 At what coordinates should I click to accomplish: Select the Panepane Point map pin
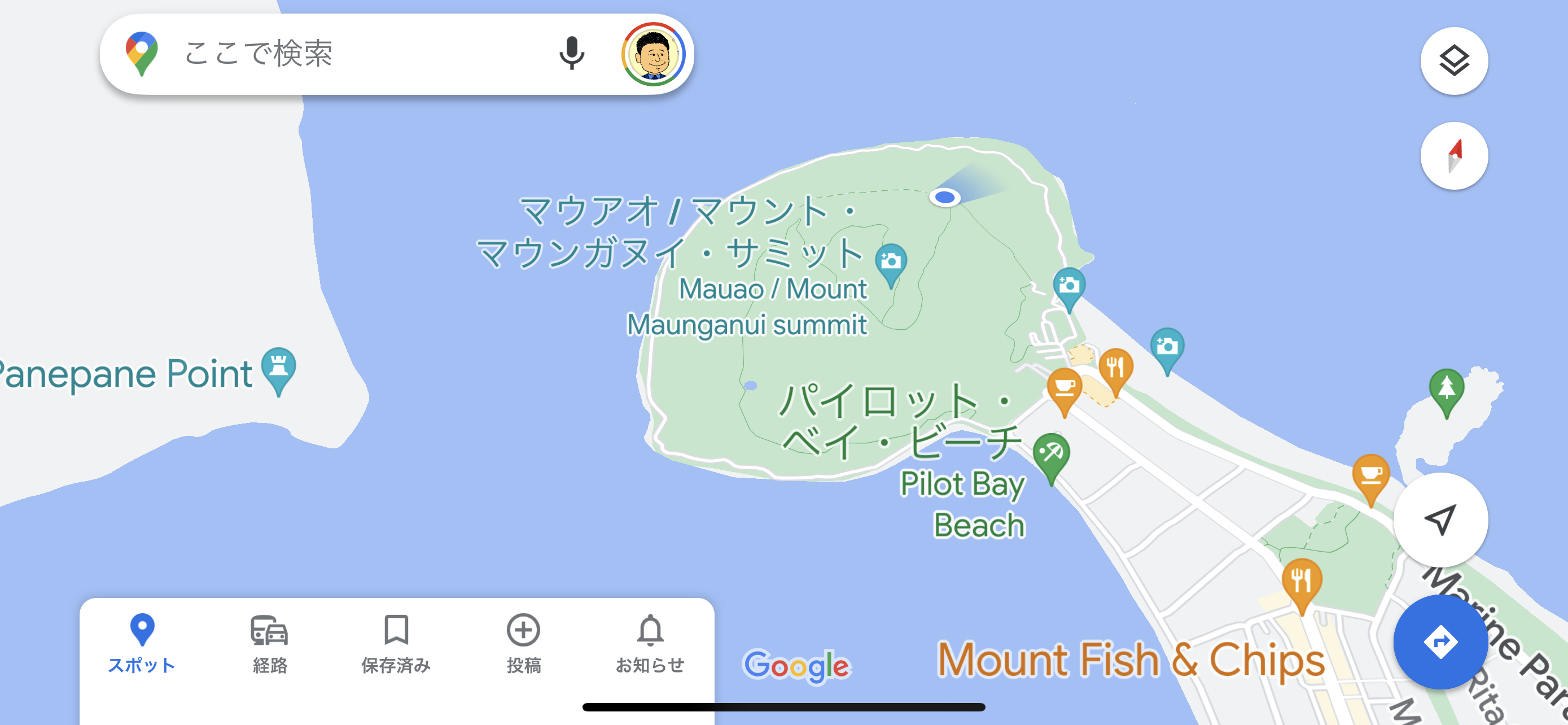(x=279, y=368)
